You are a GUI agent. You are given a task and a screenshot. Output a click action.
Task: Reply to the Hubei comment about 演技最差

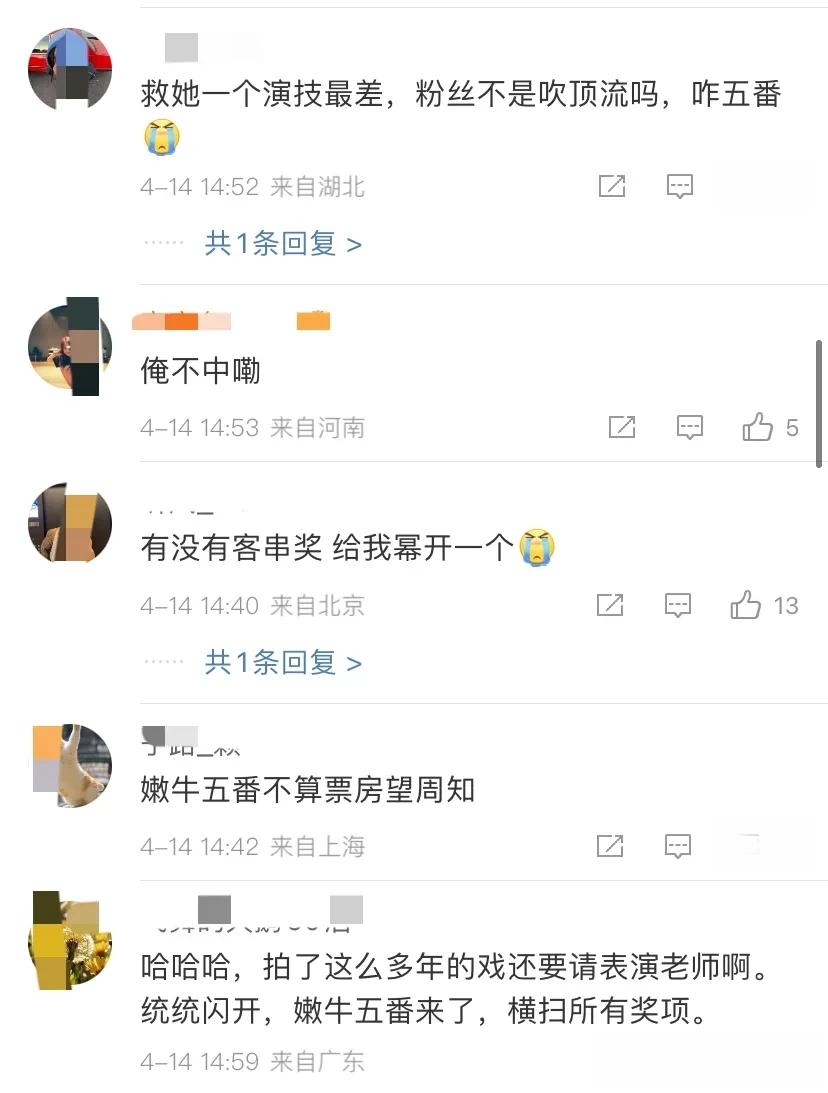click(680, 186)
